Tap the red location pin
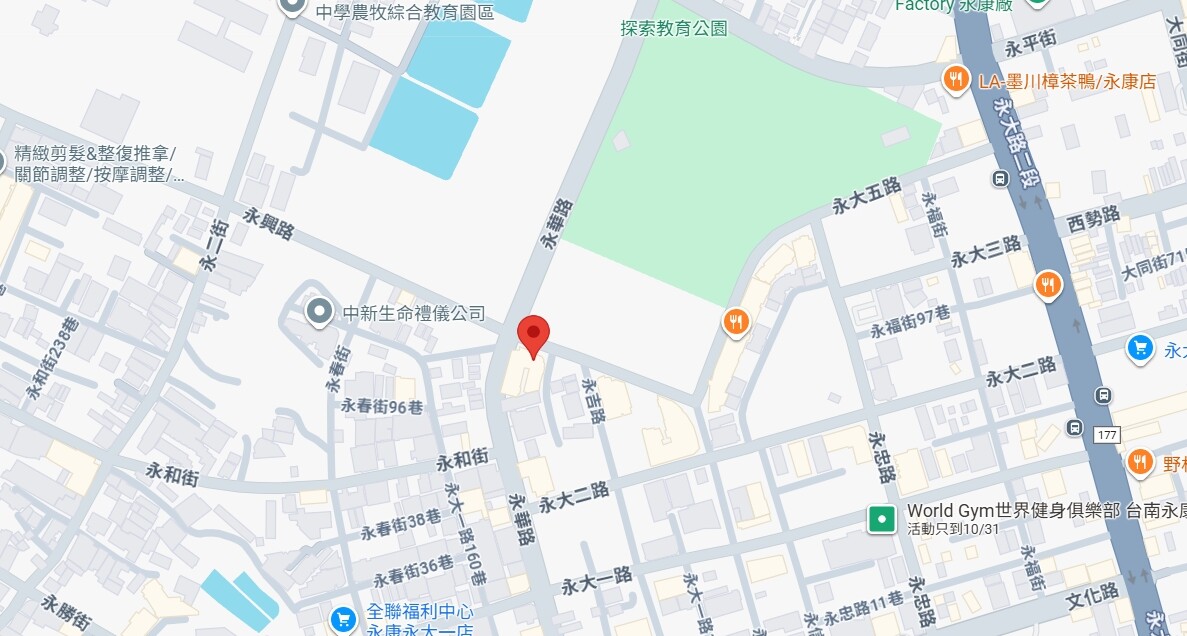1187x636 pixels. [x=534, y=334]
